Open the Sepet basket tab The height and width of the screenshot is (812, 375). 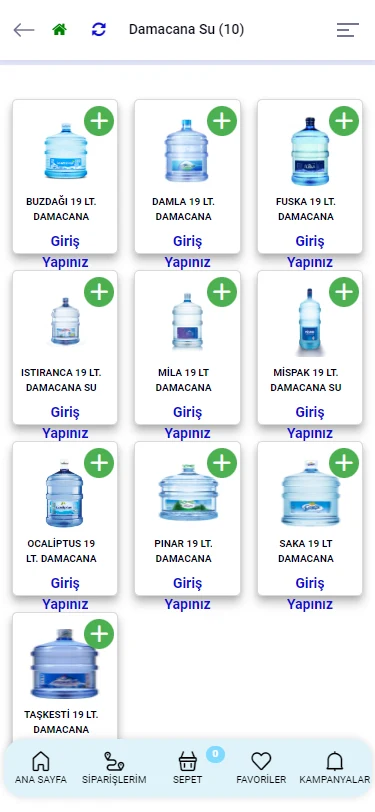click(188, 768)
